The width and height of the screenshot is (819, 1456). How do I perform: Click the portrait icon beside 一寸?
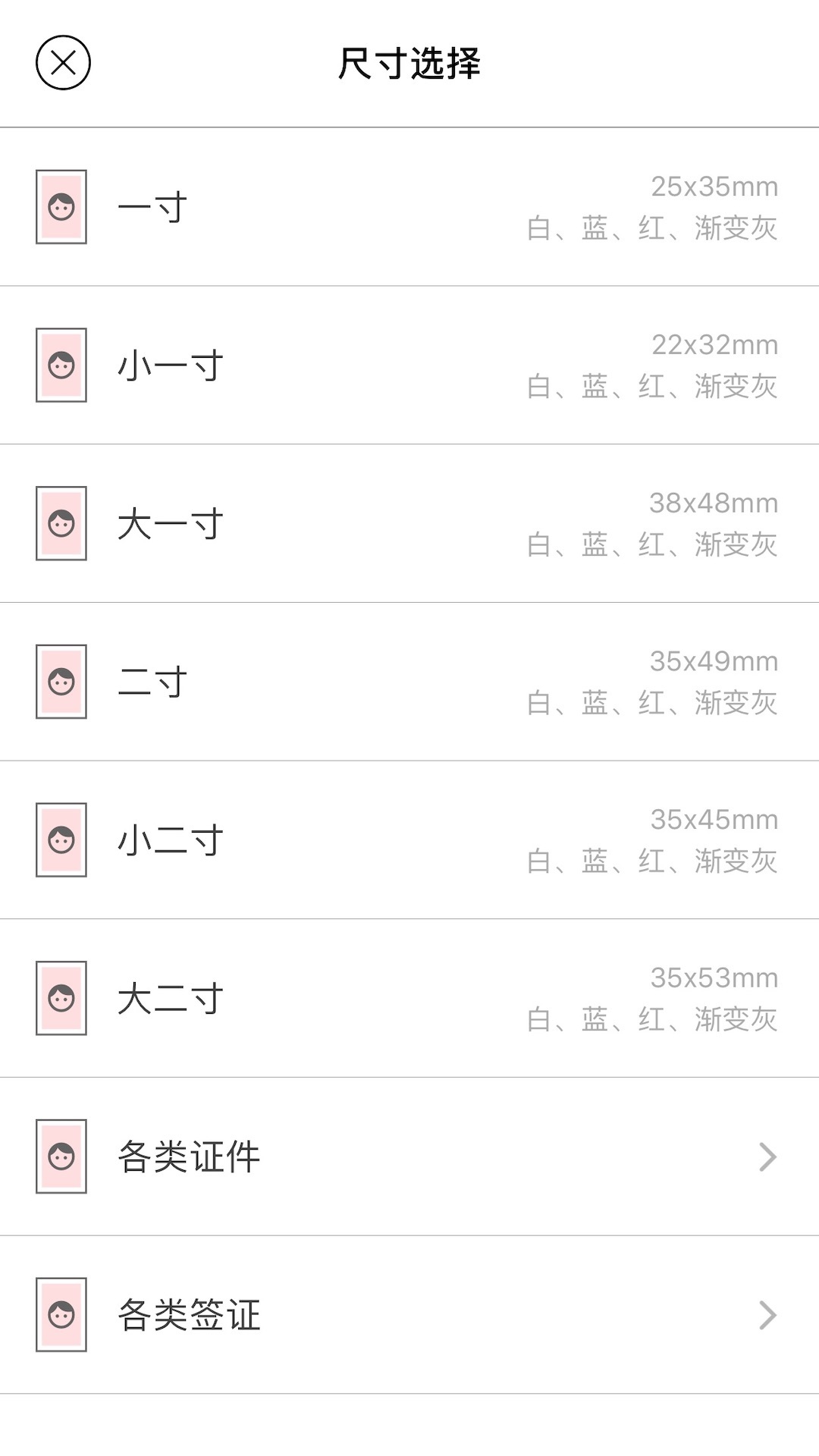click(61, 207)
